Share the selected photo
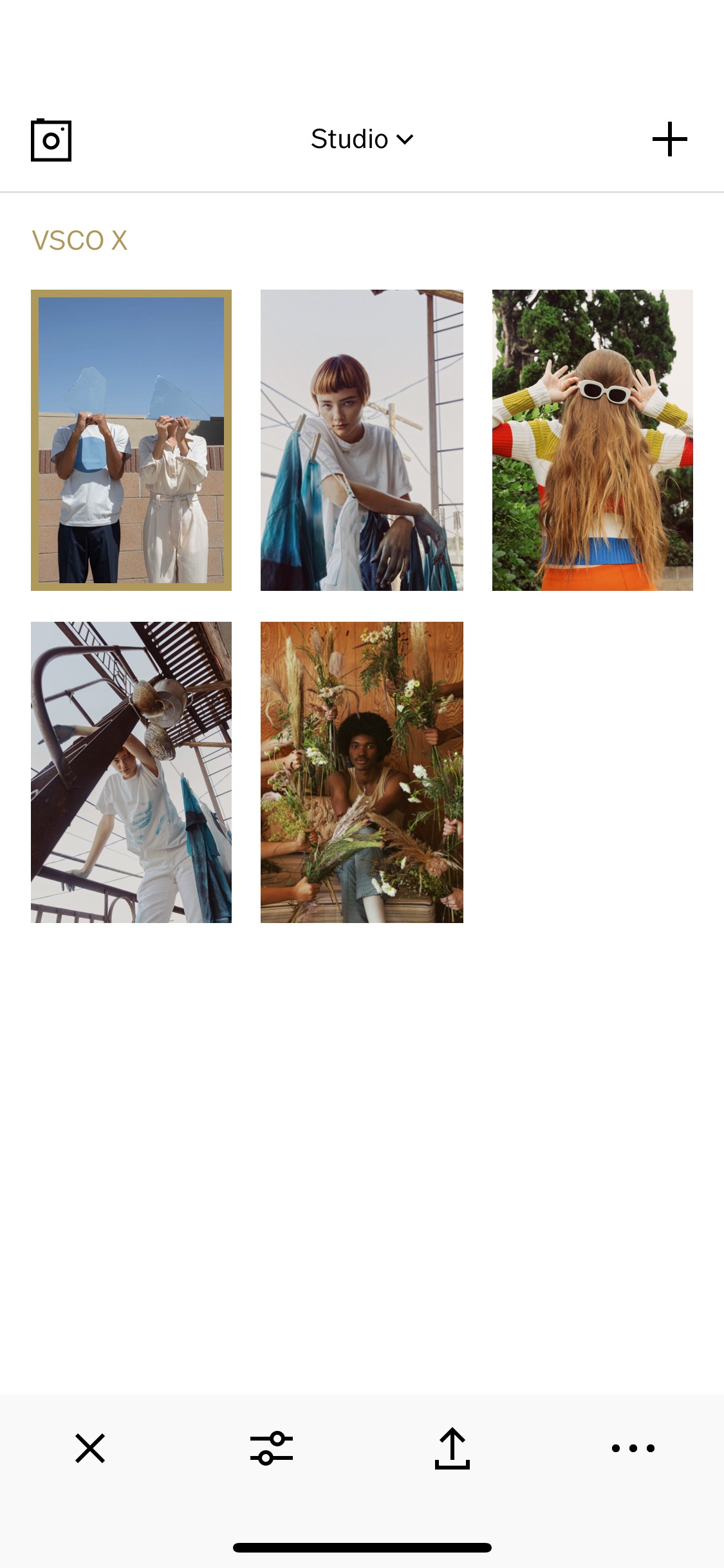 [452, 1448]
